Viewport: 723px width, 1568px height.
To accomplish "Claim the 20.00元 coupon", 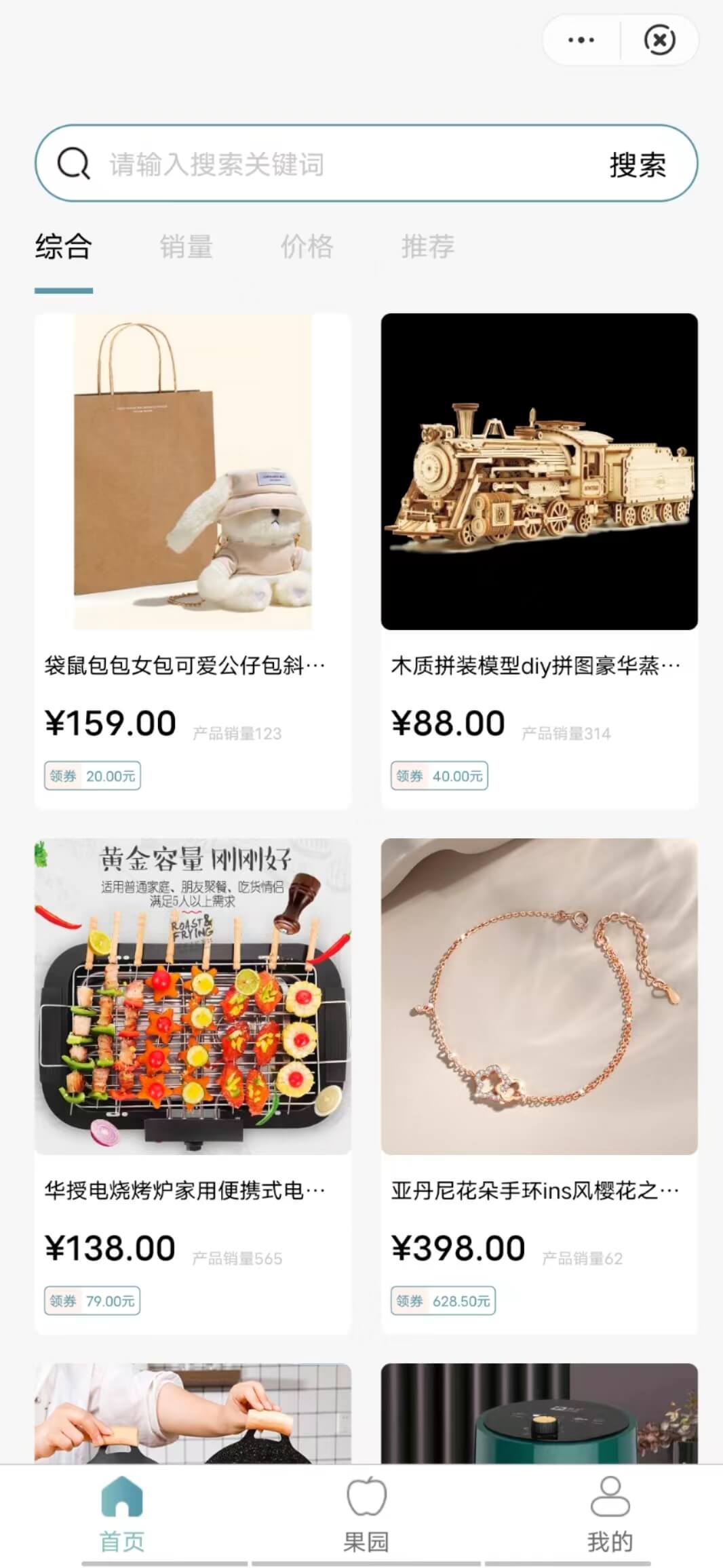I will tap(93, 776).
